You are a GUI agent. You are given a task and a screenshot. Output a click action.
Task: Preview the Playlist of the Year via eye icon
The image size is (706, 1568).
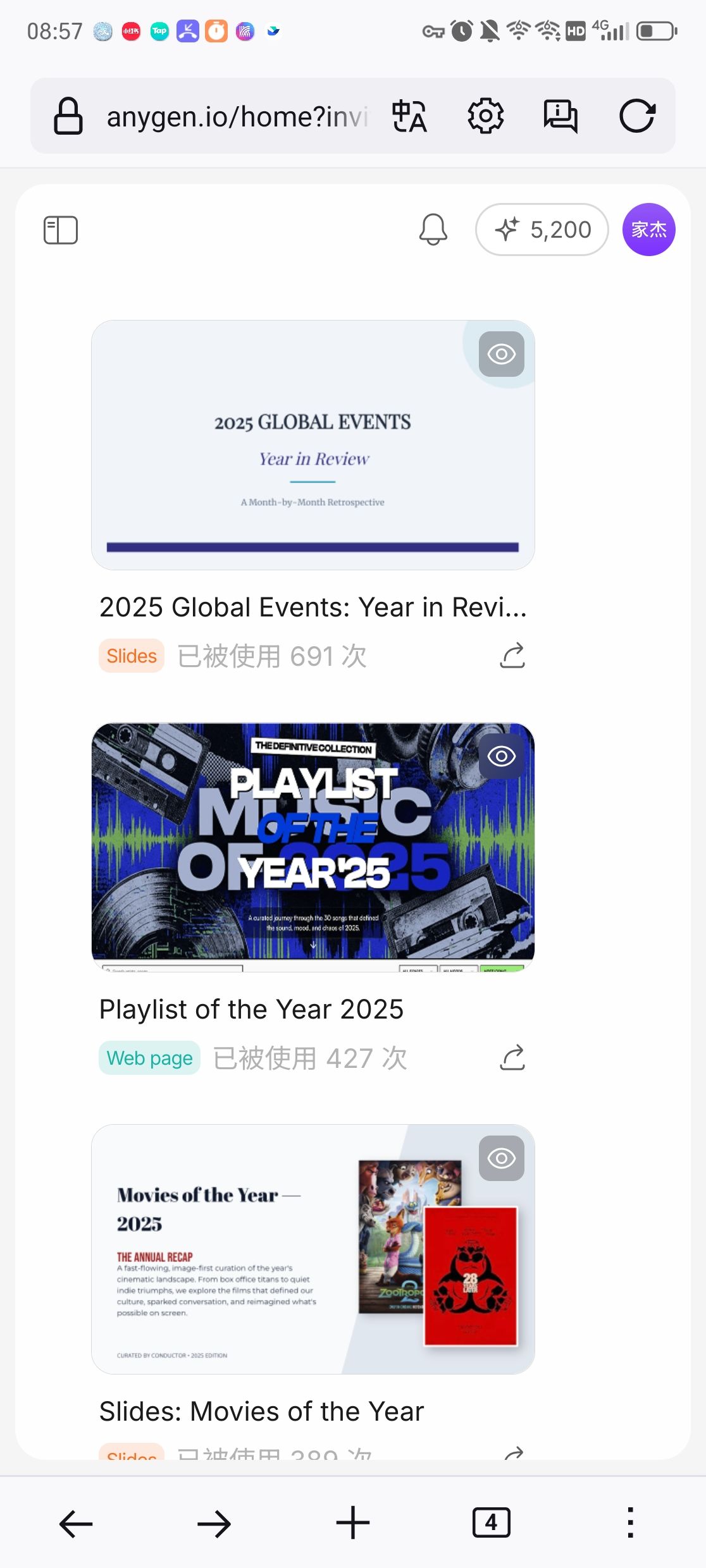click(502, 756)
